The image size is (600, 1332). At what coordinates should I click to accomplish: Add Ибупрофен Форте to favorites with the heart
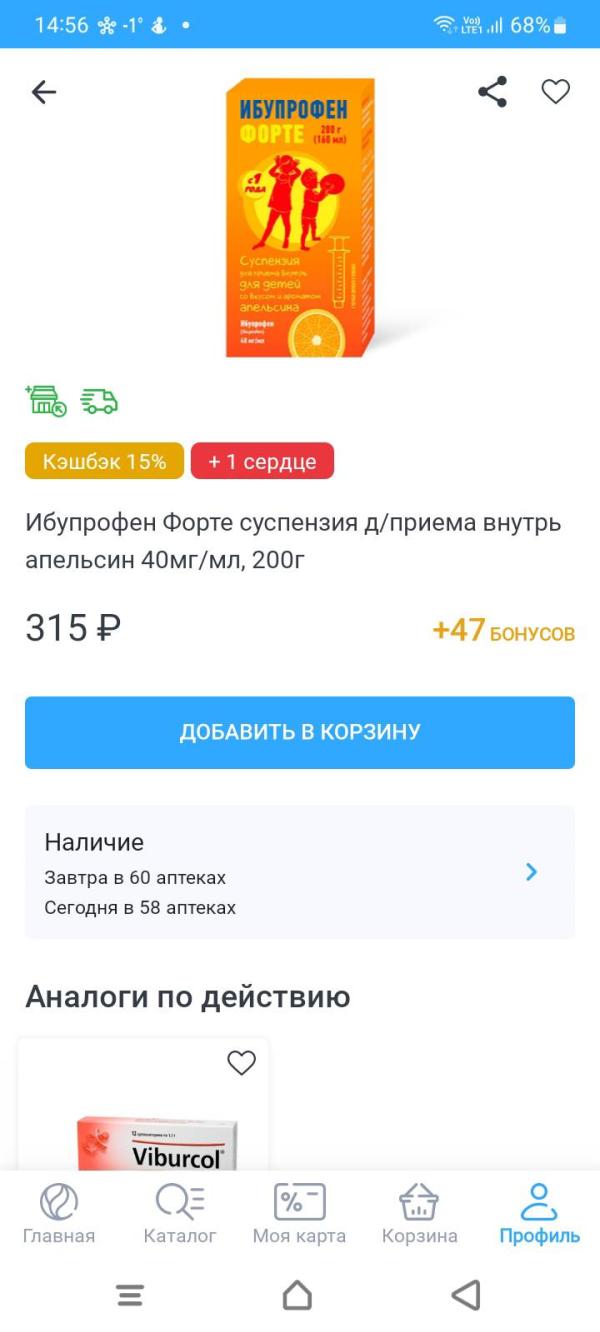(x=556, y=92)
